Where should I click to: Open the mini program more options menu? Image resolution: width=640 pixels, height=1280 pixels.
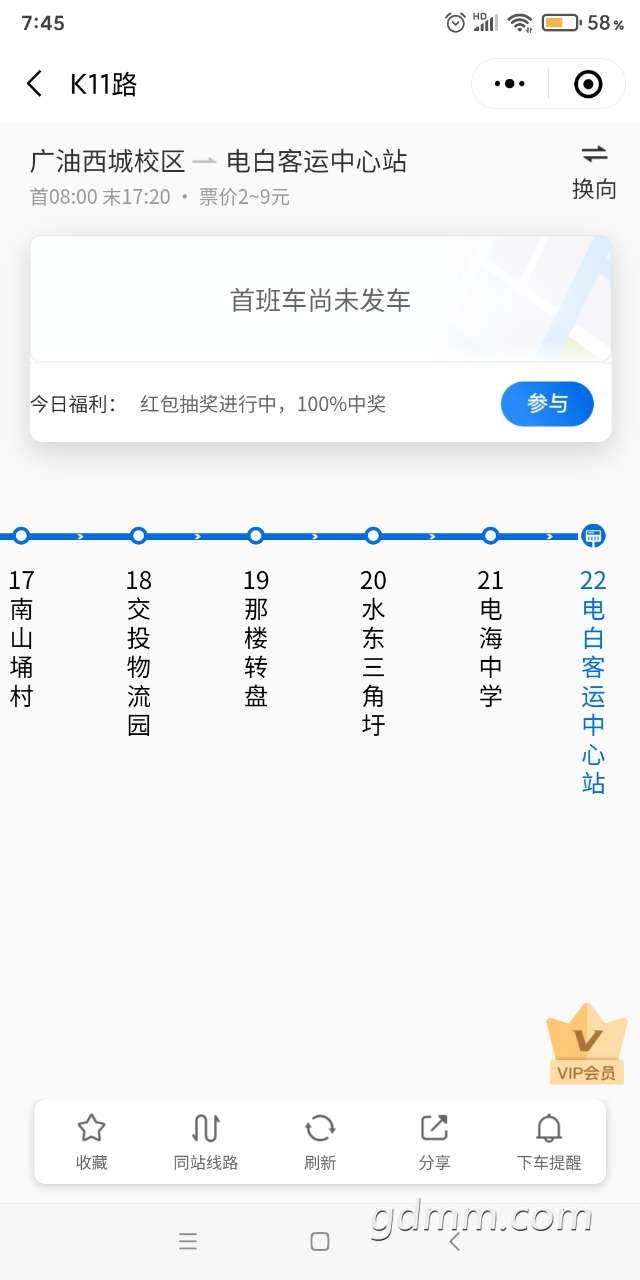pos(510,84)
